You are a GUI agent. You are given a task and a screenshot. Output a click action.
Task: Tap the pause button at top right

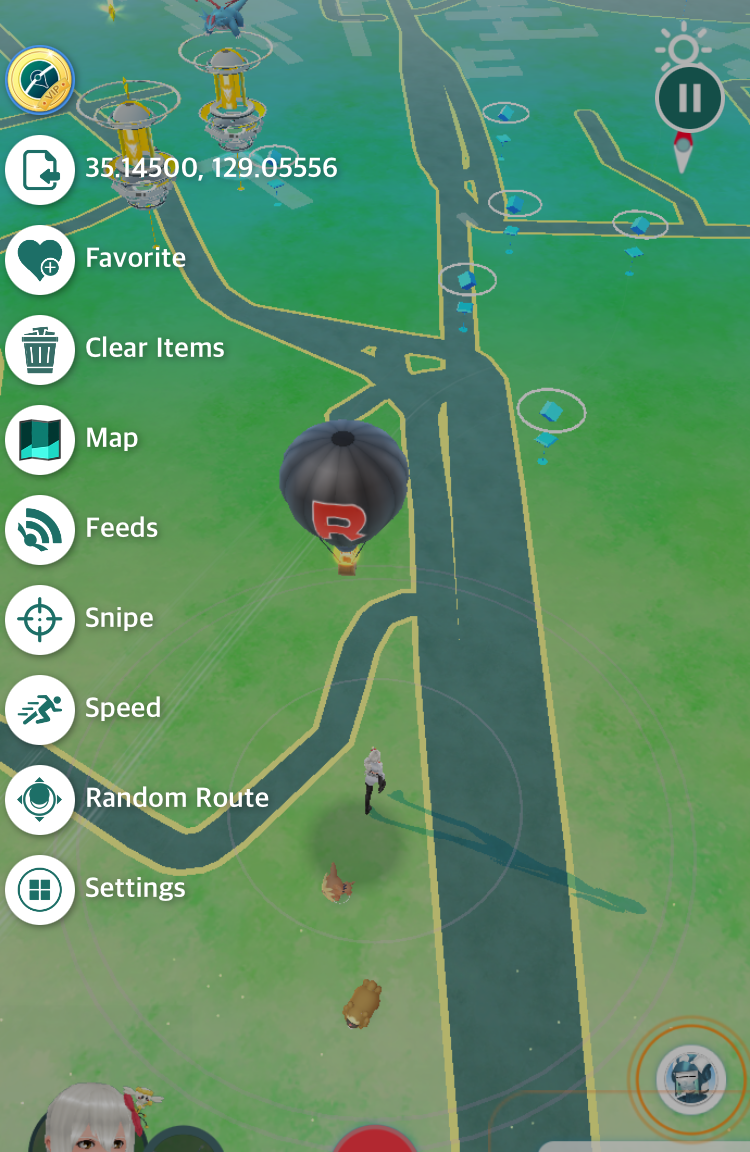(x=689, y=98)
